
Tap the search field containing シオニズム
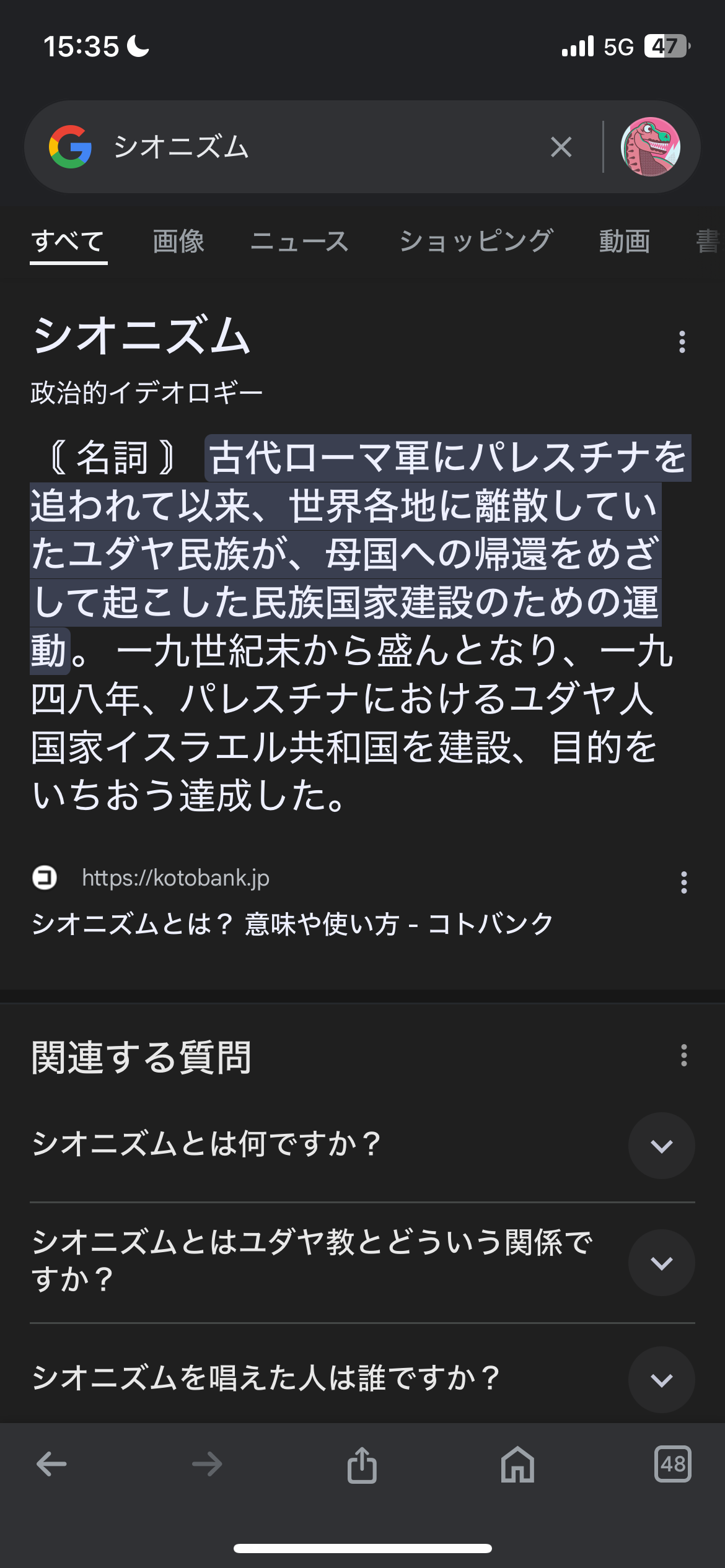(x=322, y=147)
